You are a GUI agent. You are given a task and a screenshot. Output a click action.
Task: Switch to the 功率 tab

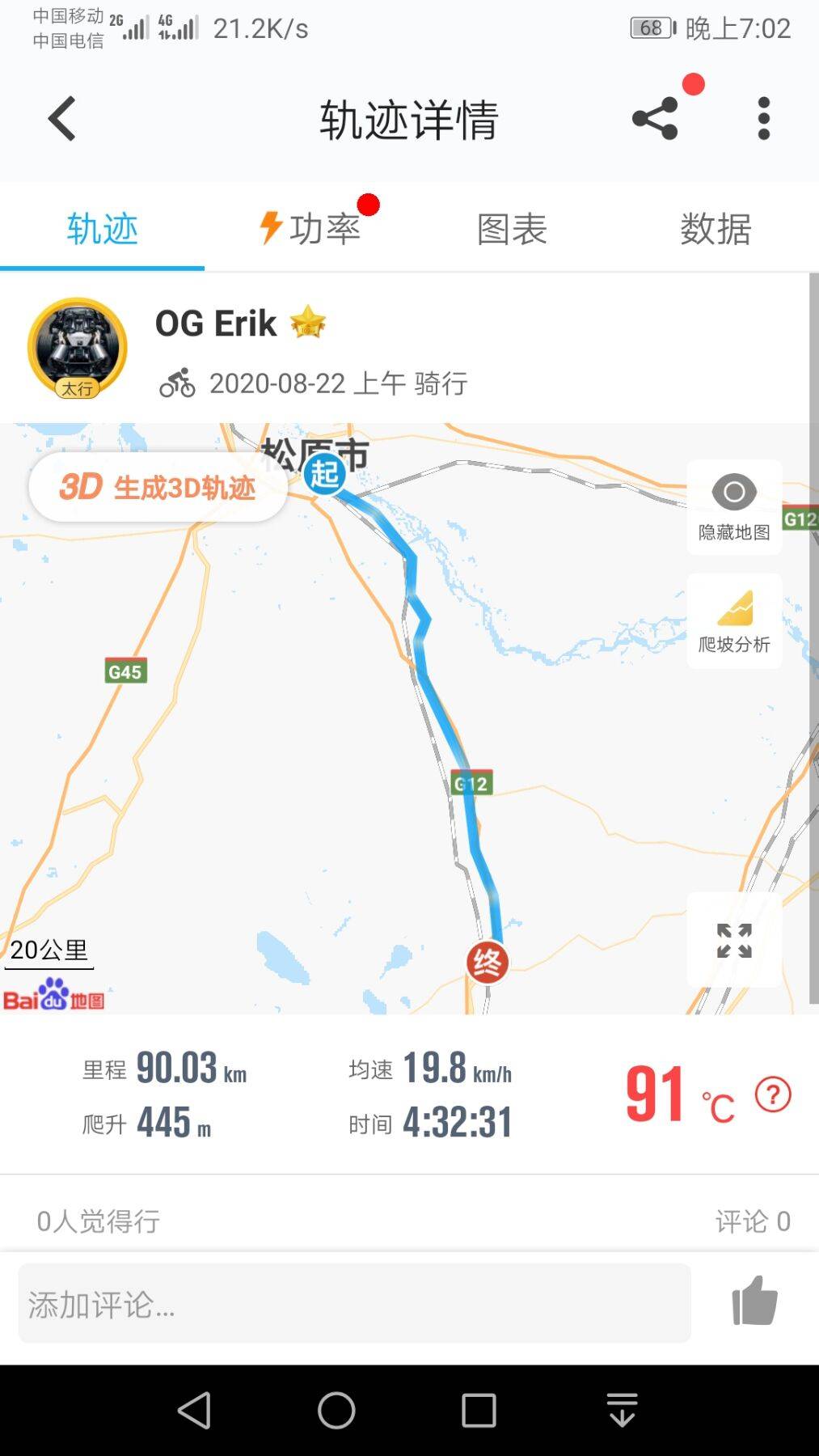[x=310, y=229]
